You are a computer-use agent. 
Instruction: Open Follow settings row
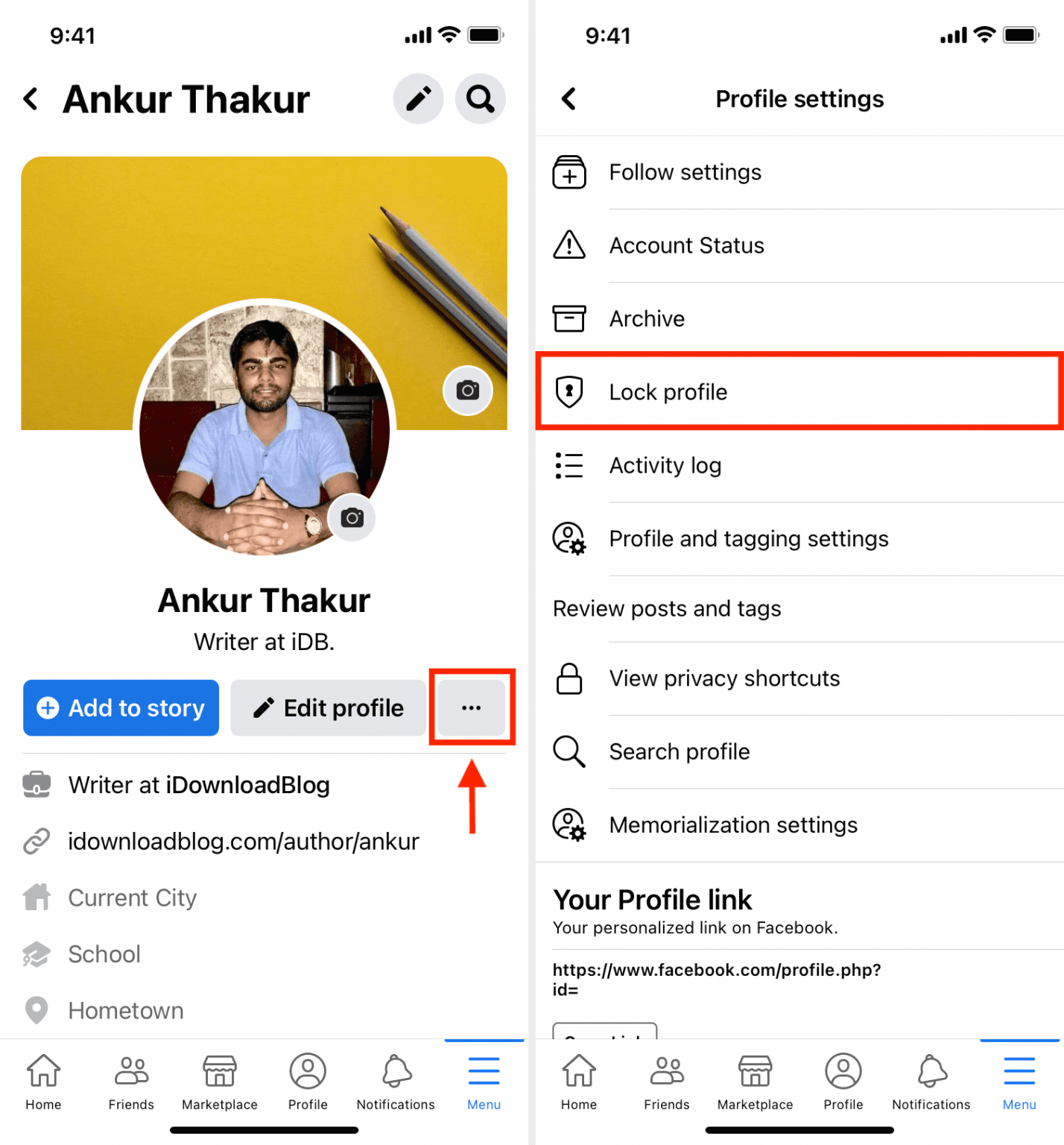point(685,172)
